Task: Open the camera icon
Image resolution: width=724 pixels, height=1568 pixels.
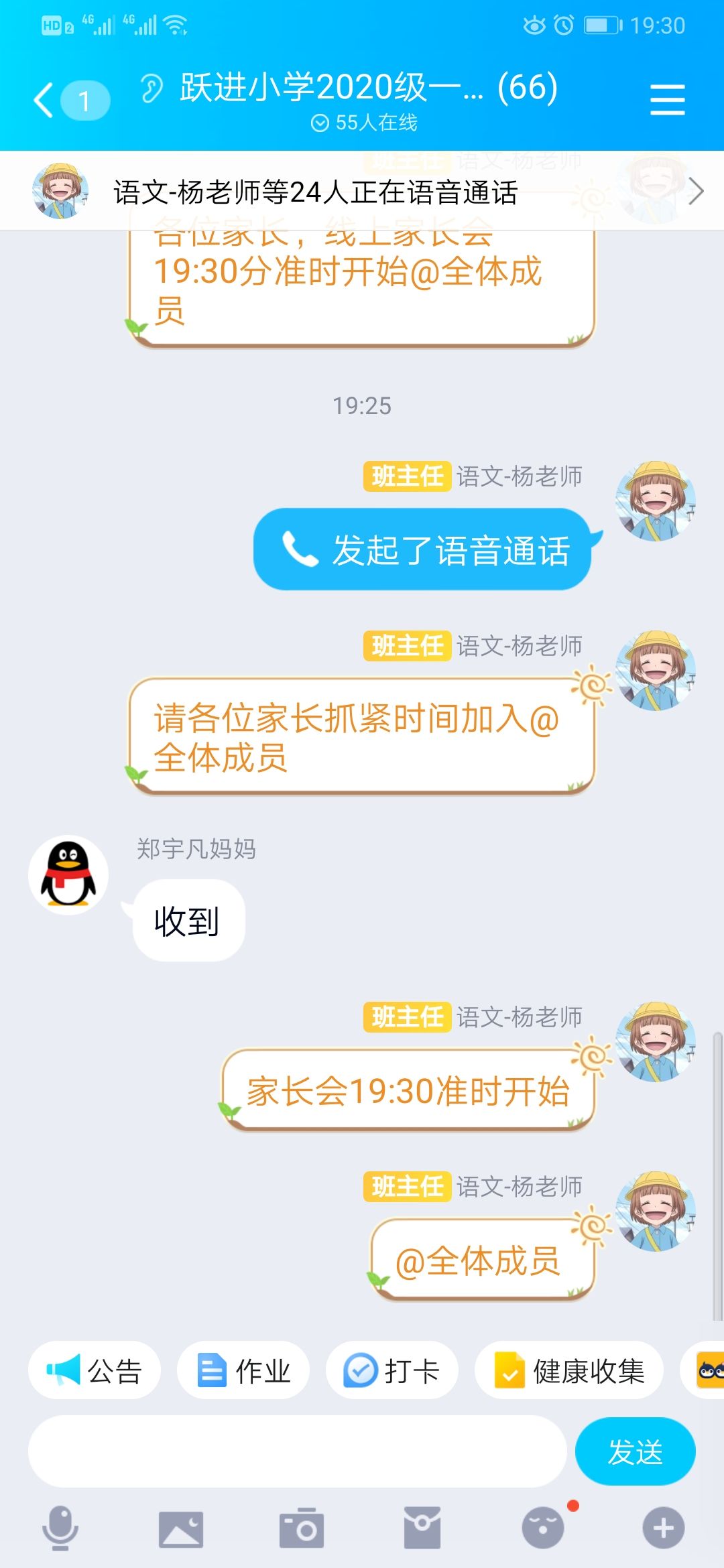Action: point(302,1528)
